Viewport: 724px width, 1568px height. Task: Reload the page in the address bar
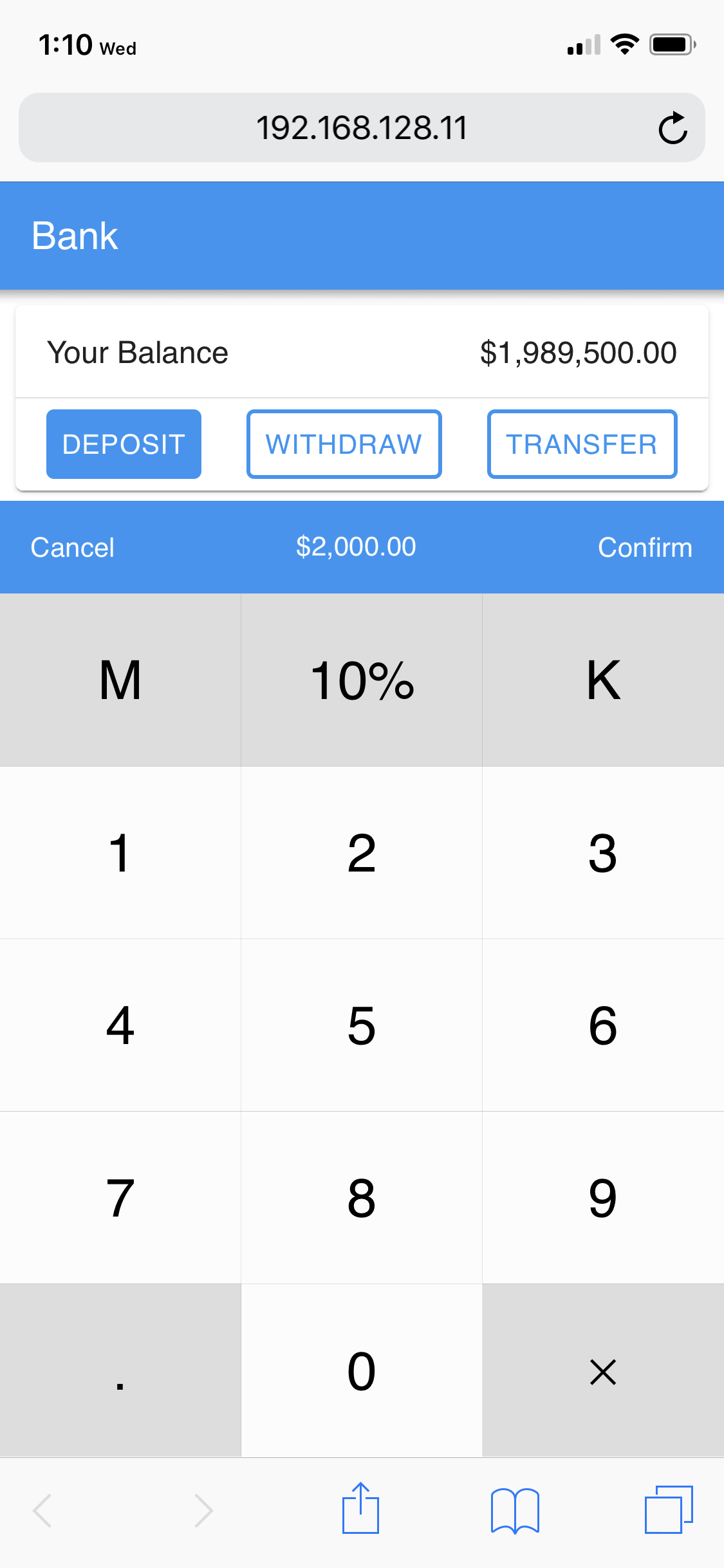[673, 128]
